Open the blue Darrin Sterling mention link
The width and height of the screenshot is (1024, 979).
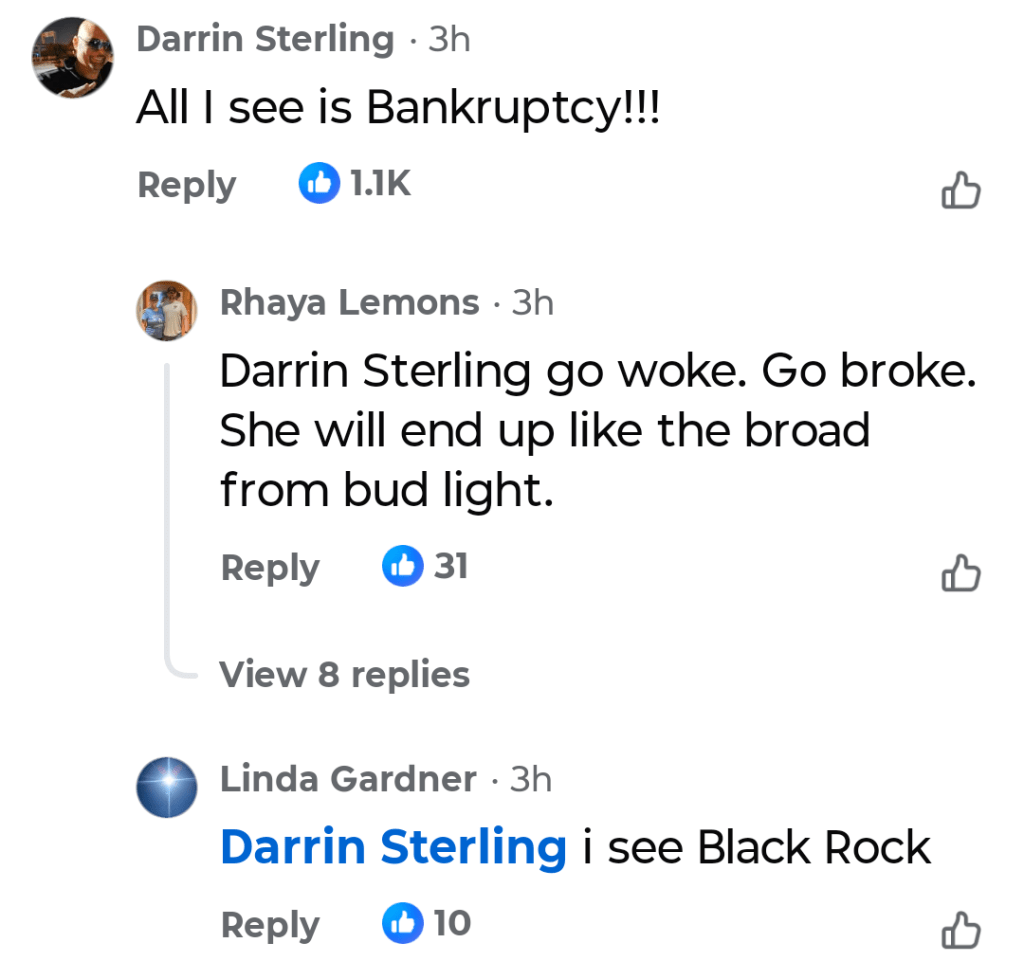393,848
